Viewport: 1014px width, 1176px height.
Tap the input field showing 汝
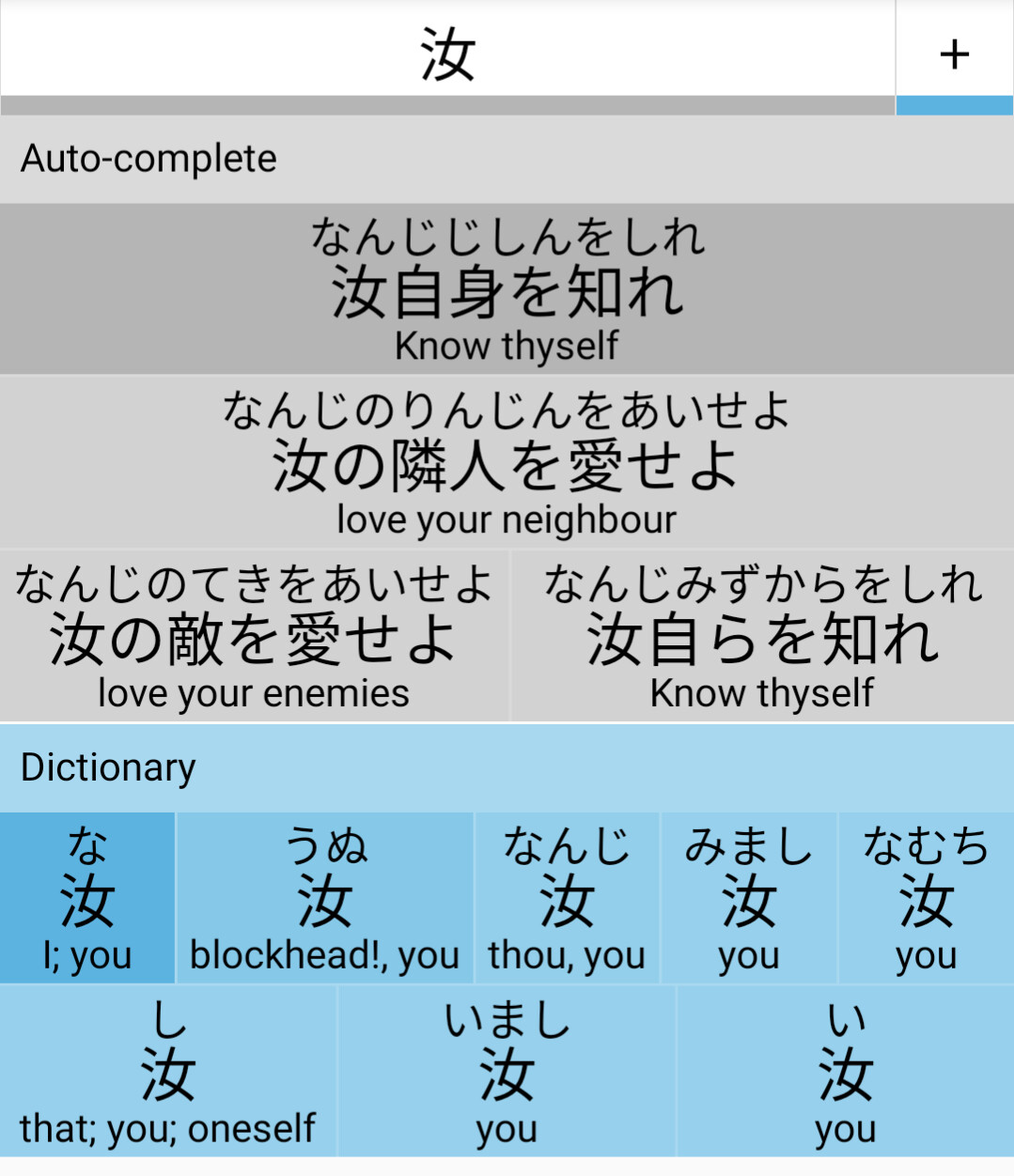[x=447, y=52]
